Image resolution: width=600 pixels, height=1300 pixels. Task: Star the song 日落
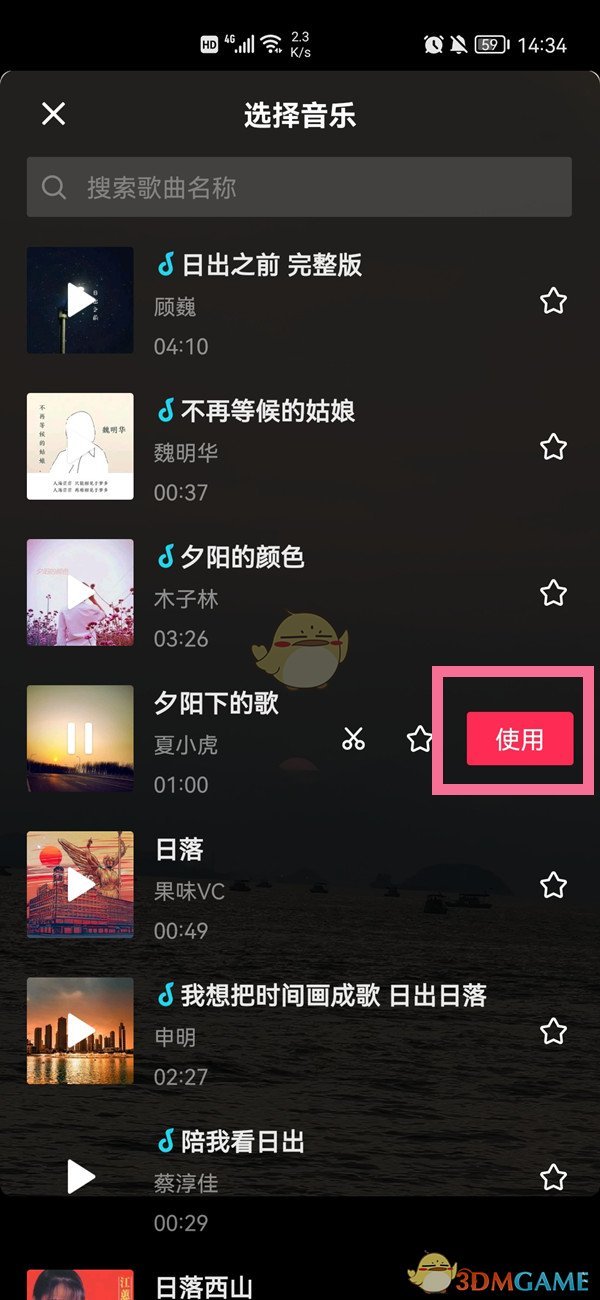point(553,885)
